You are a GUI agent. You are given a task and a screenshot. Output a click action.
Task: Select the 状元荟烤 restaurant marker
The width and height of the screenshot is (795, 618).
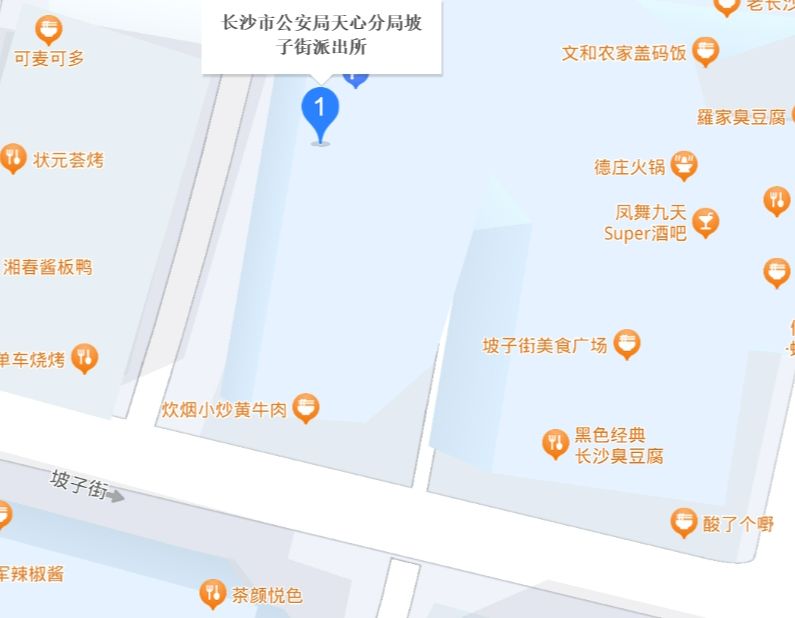point(12,158)
